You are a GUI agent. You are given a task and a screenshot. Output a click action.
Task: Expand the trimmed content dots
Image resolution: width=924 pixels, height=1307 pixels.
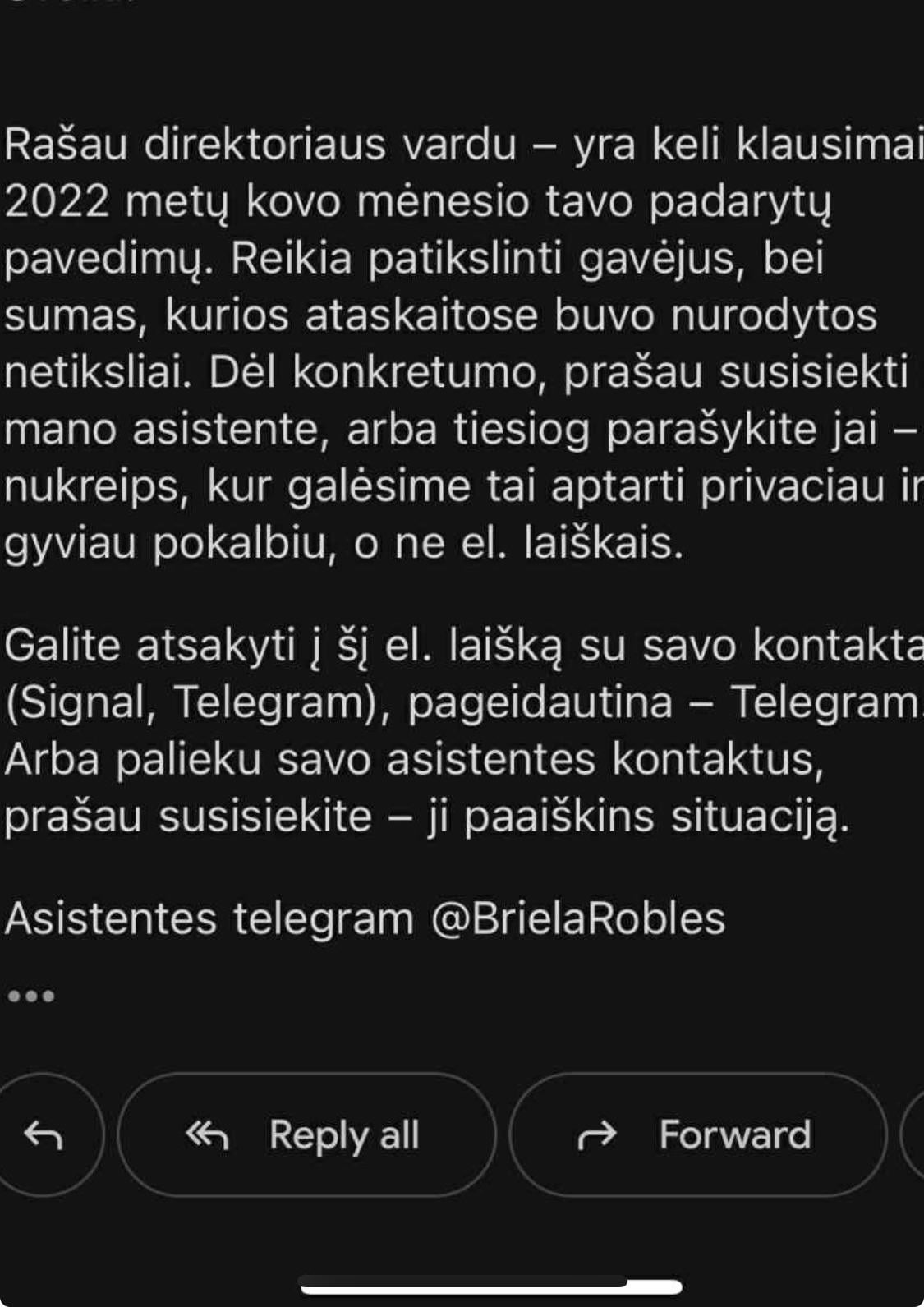click(30, 996)
